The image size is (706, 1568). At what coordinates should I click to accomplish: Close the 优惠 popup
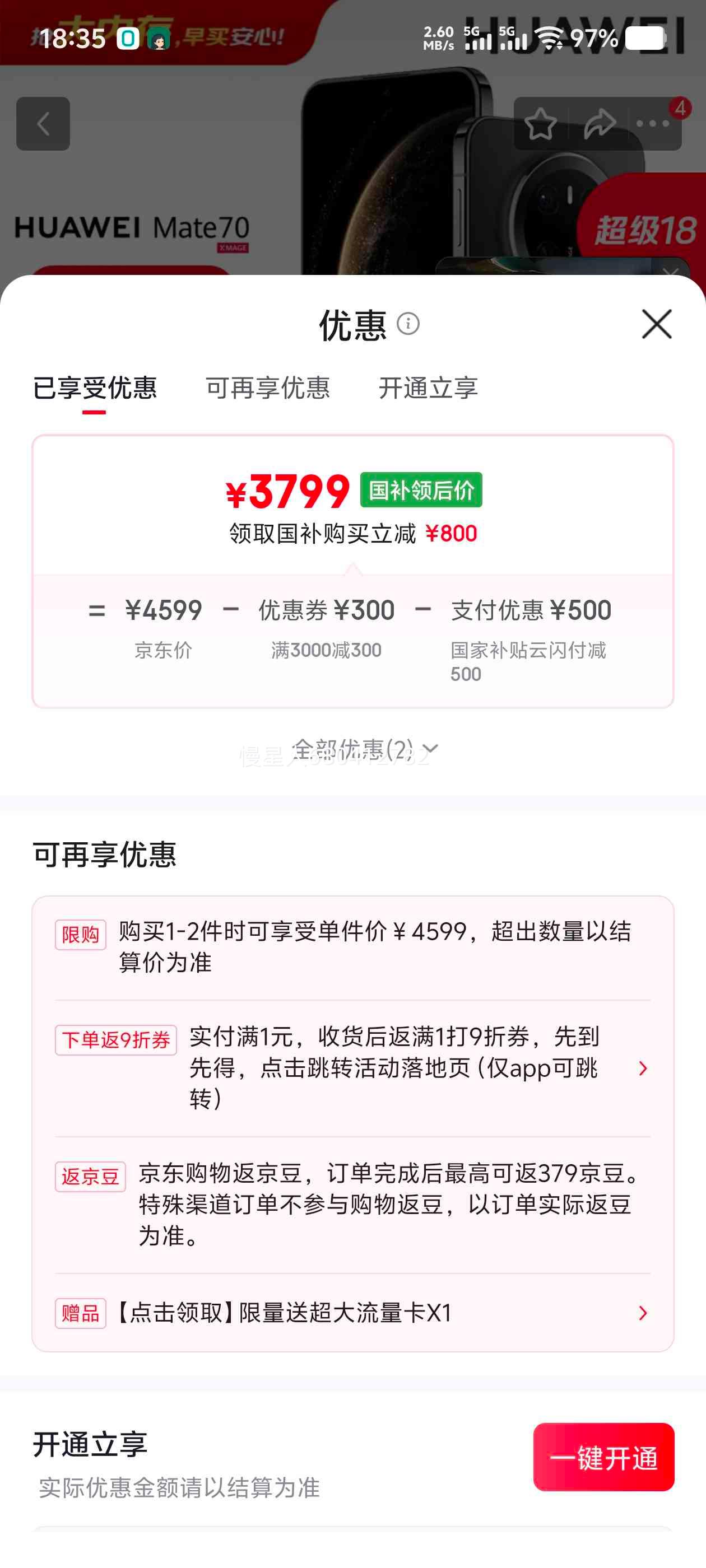pyautogui.click(x=657, y=324)
